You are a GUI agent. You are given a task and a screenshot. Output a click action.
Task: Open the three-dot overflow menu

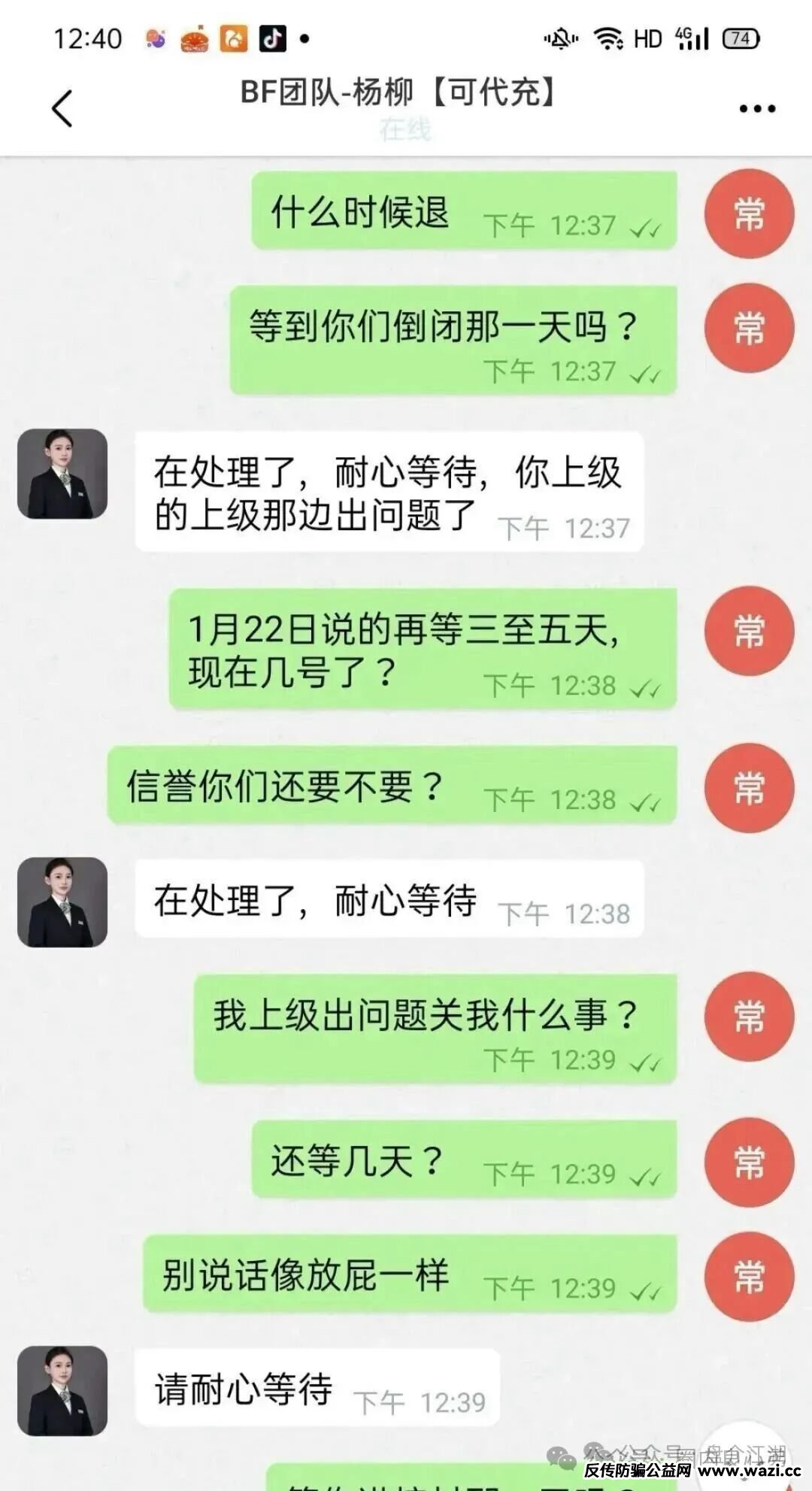757,109
